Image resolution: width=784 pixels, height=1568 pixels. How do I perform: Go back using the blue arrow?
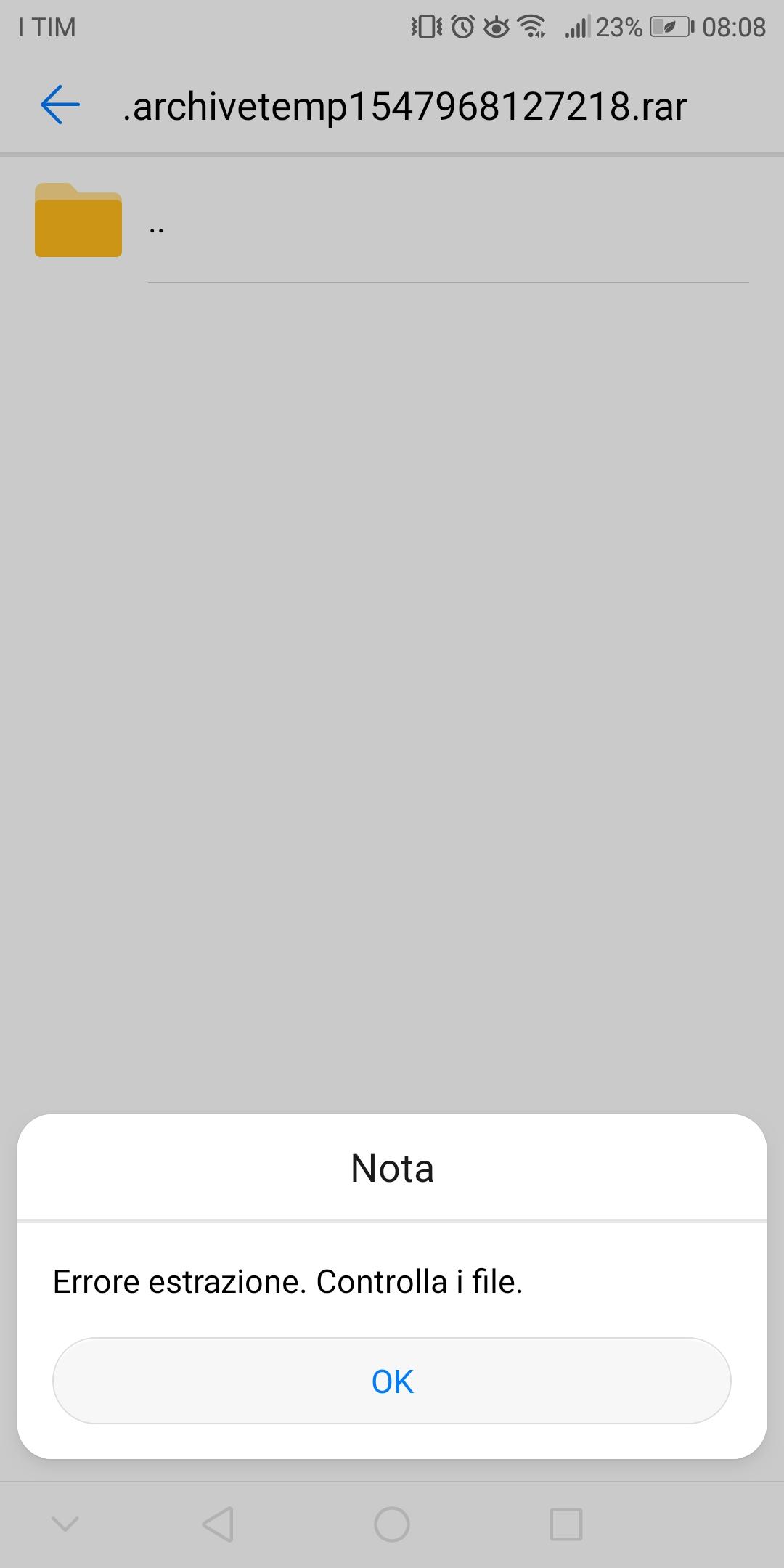[x=60, y=105]
